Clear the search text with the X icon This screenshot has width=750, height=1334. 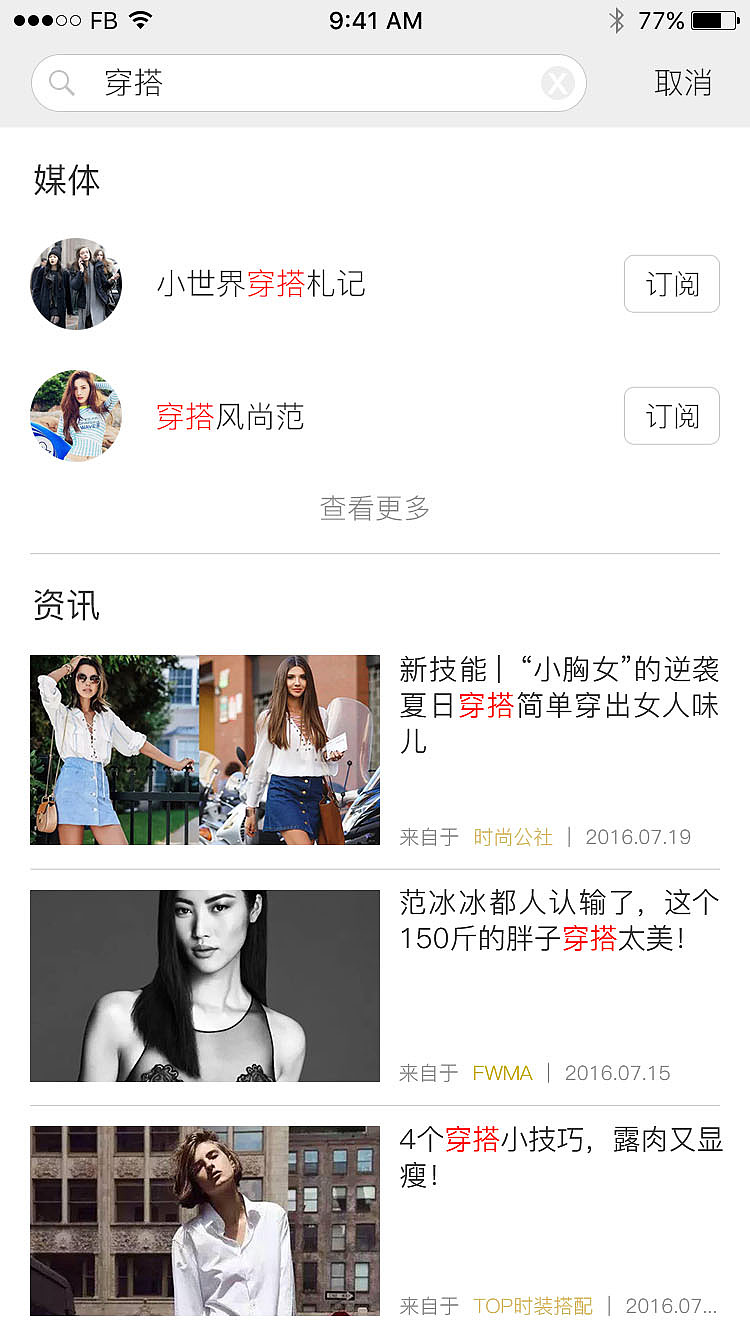558,84
